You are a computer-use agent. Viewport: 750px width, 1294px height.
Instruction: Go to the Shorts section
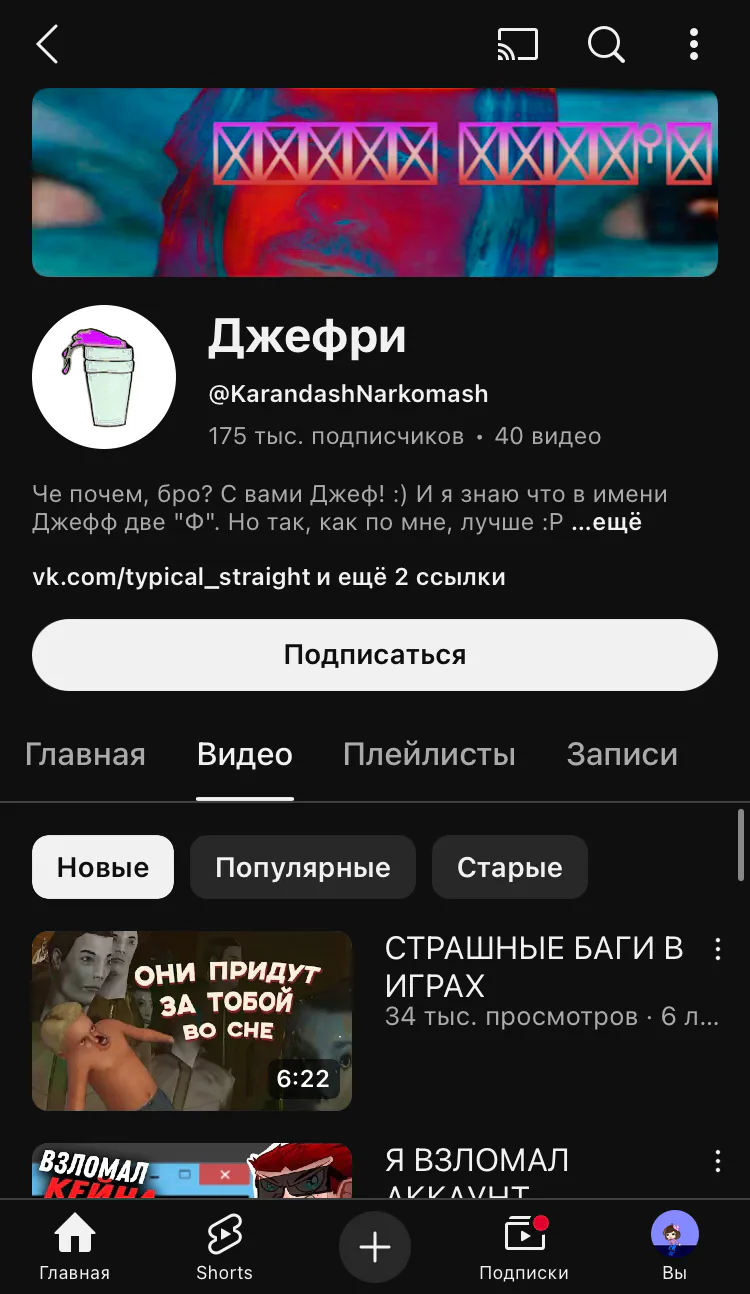[x=224, y=1247]
